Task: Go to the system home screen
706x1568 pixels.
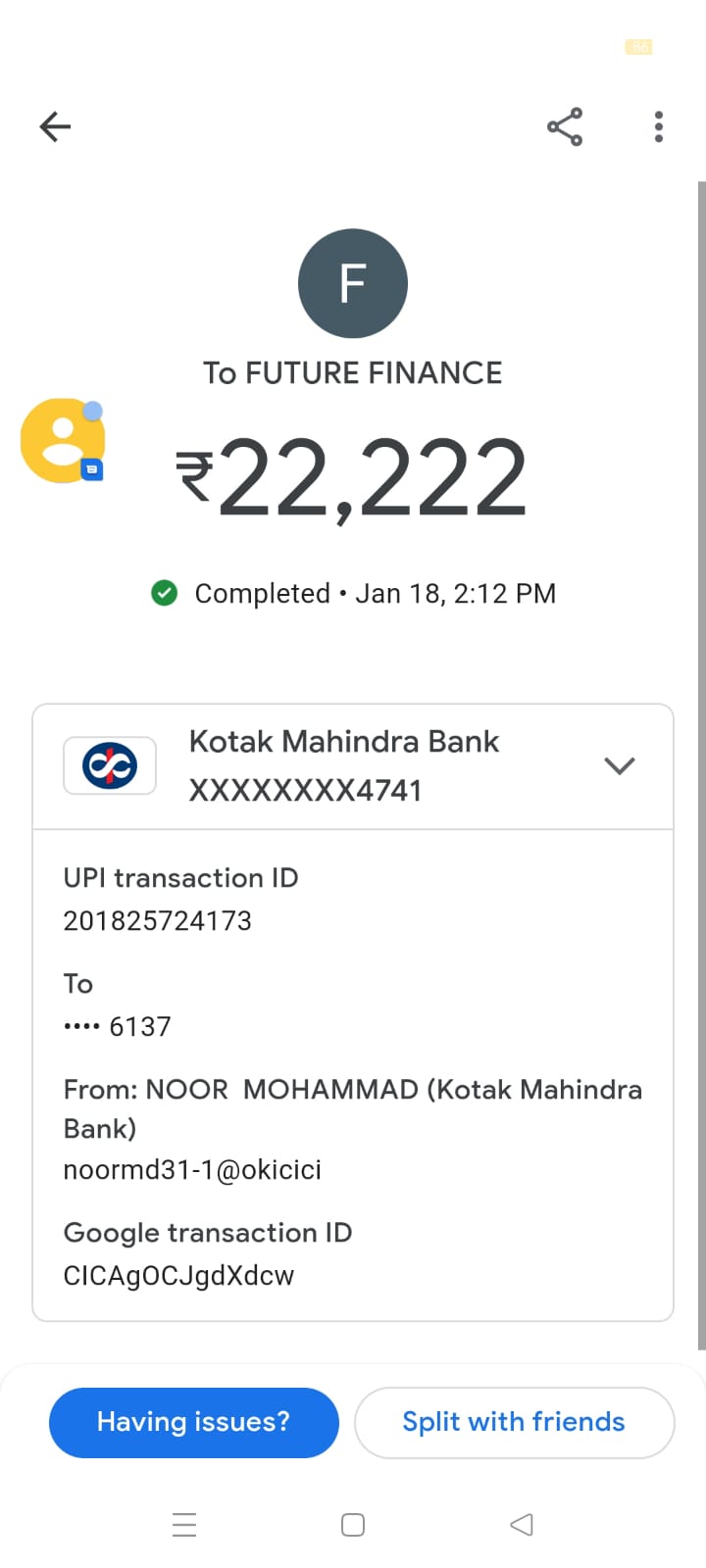Action: [x=353, y=1525]
